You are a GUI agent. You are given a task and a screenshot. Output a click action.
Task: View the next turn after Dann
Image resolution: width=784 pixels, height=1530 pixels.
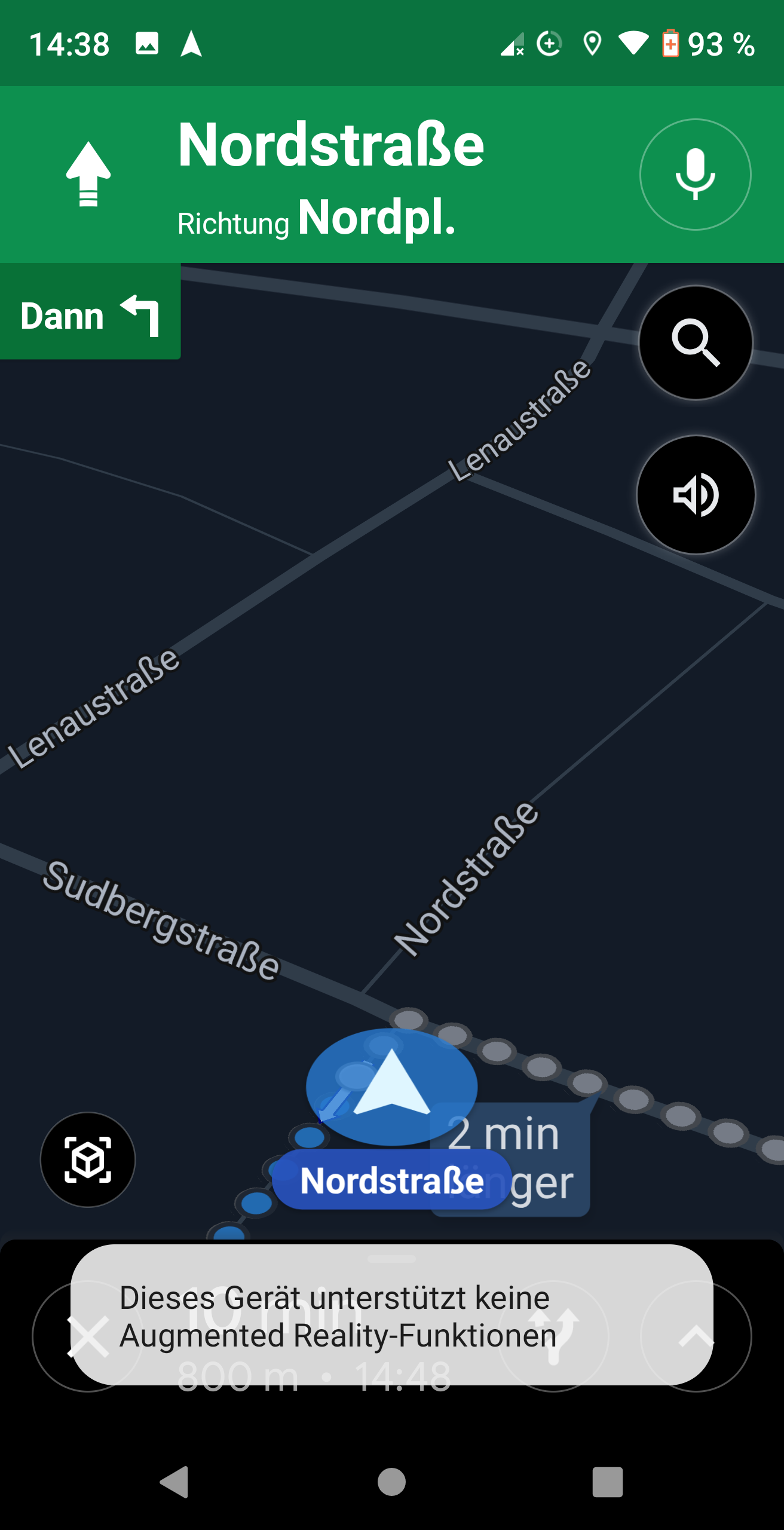(x=90, y=315)
